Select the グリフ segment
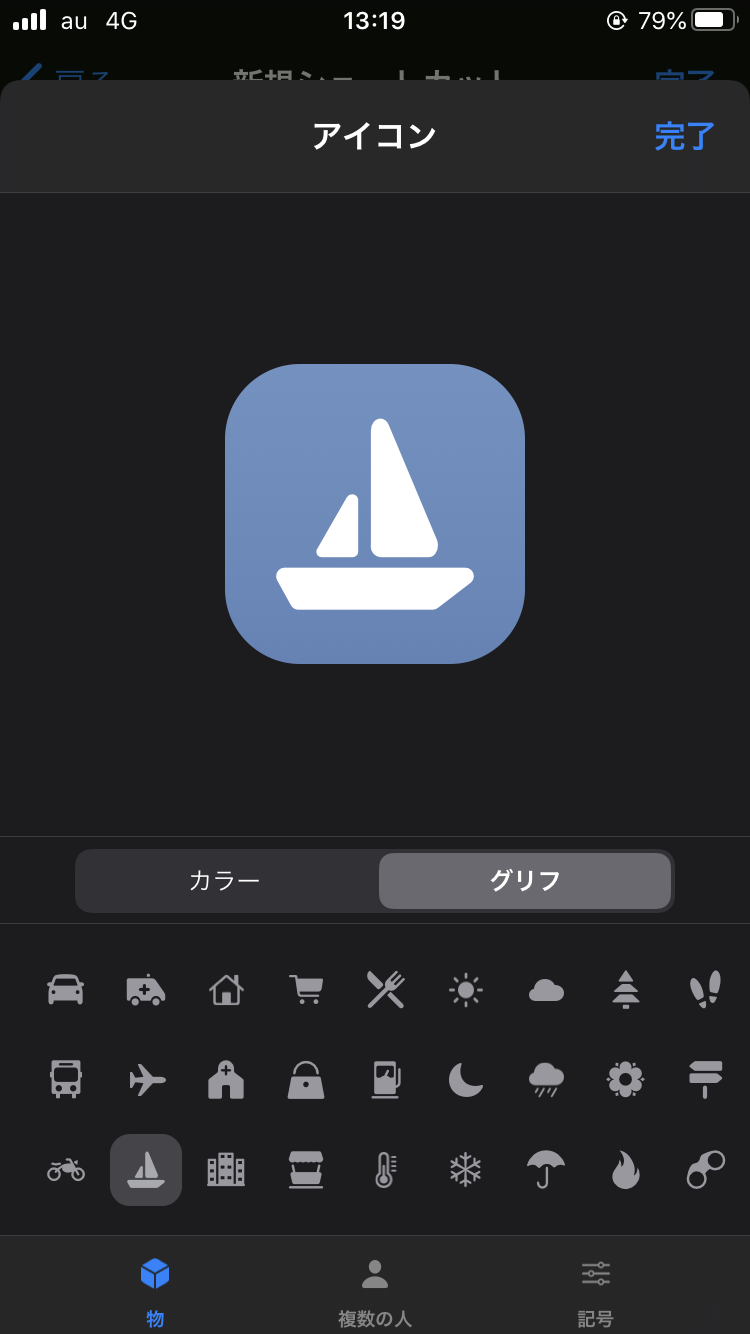Image resolution: width=750 pixels, height=1334 pixels. pos(525,881)
